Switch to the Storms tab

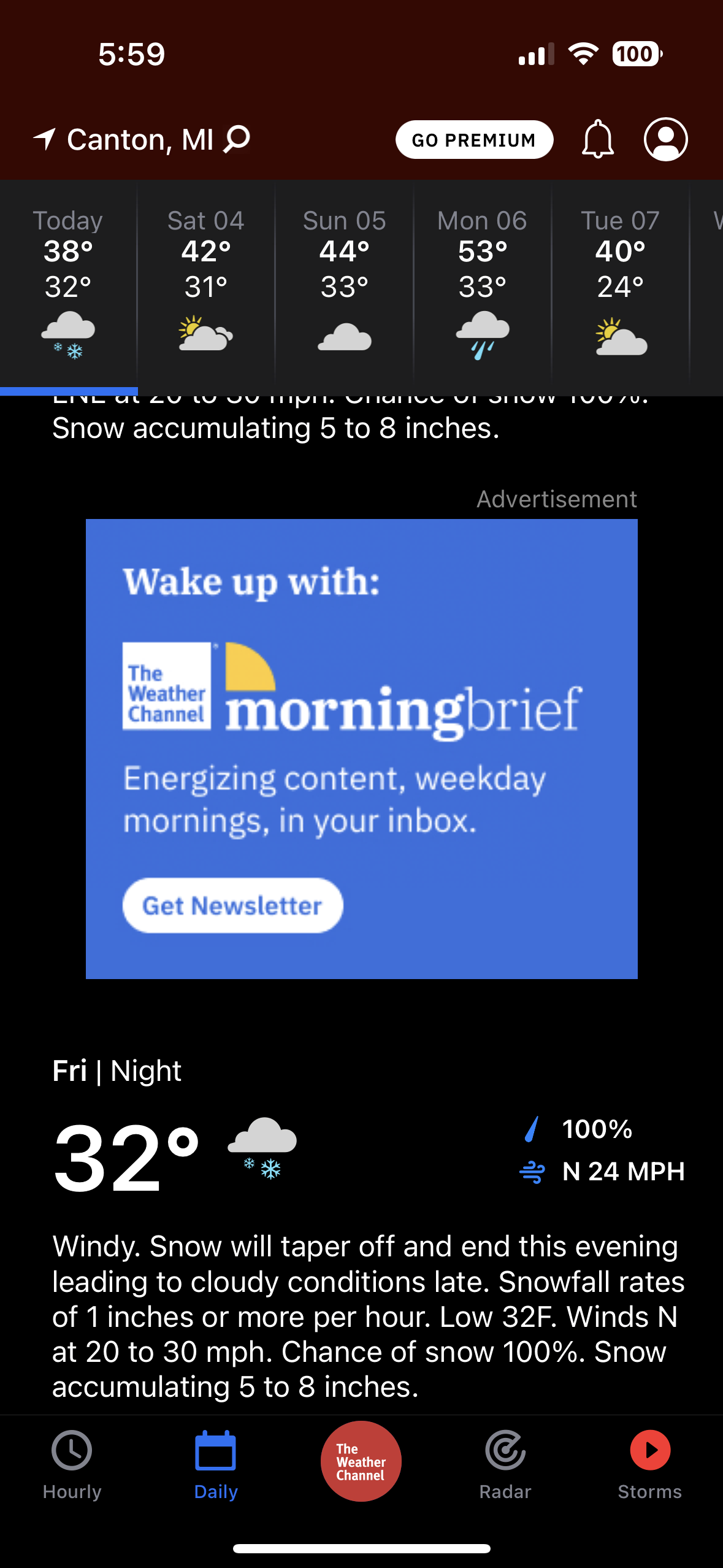(x=650, y=1465)
